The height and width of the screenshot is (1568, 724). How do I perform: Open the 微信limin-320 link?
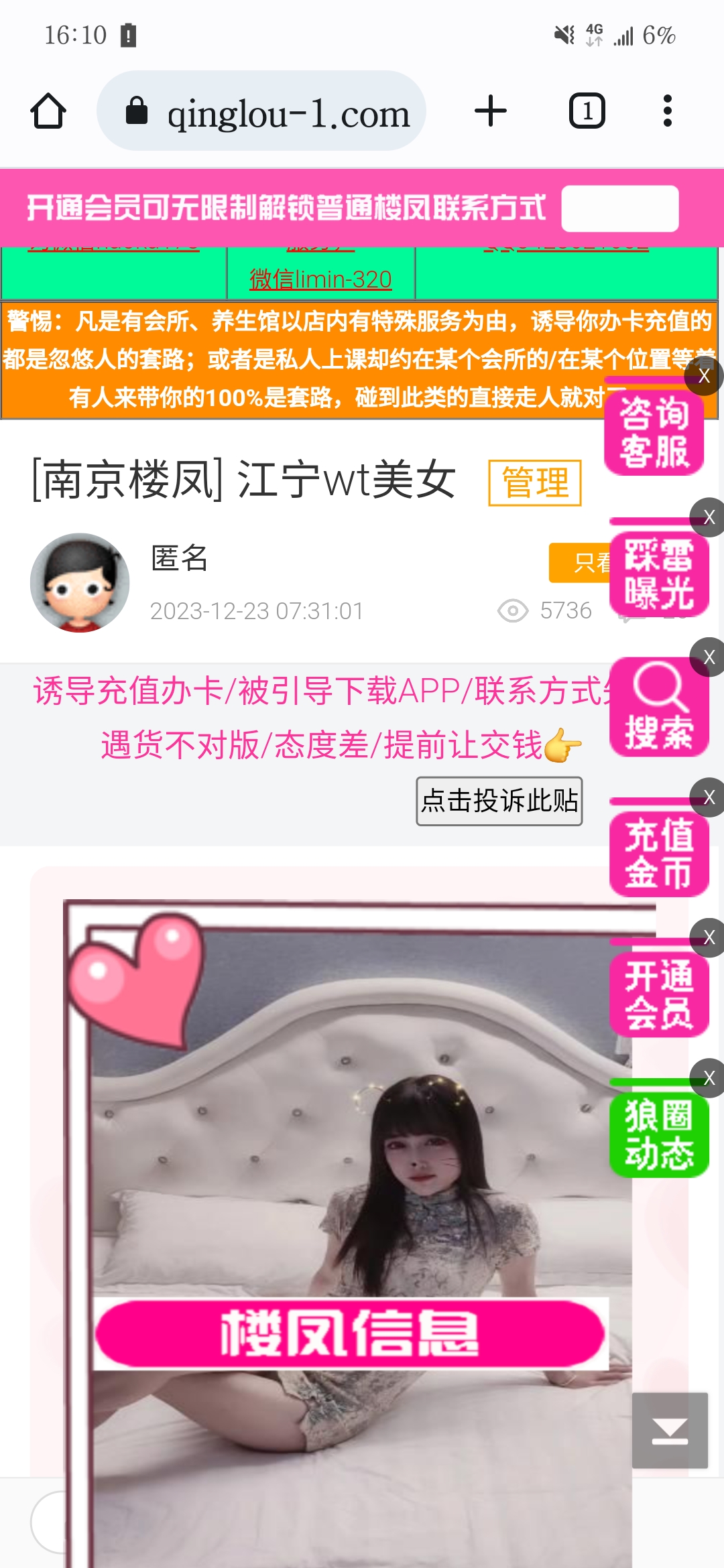click(320, 279)
